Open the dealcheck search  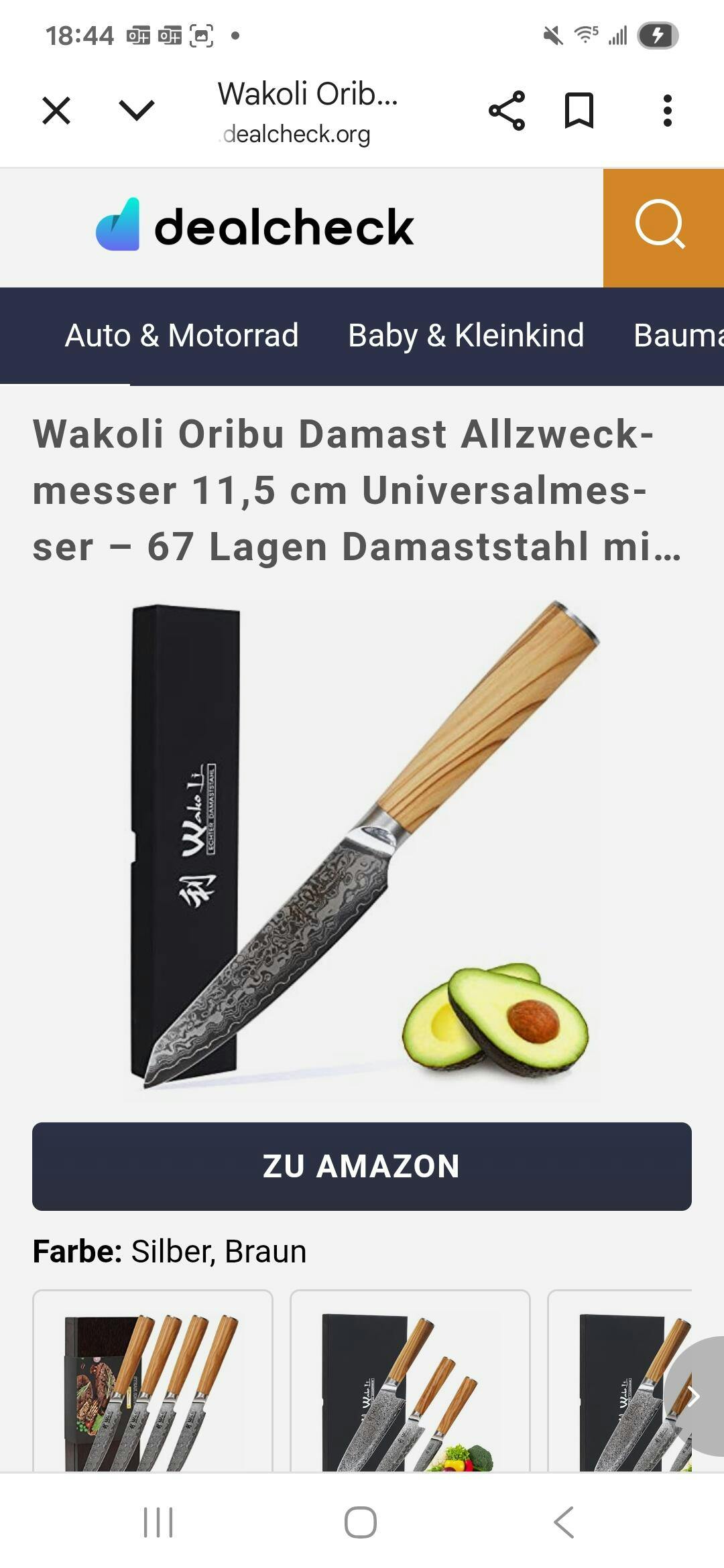tap(664, 228)
